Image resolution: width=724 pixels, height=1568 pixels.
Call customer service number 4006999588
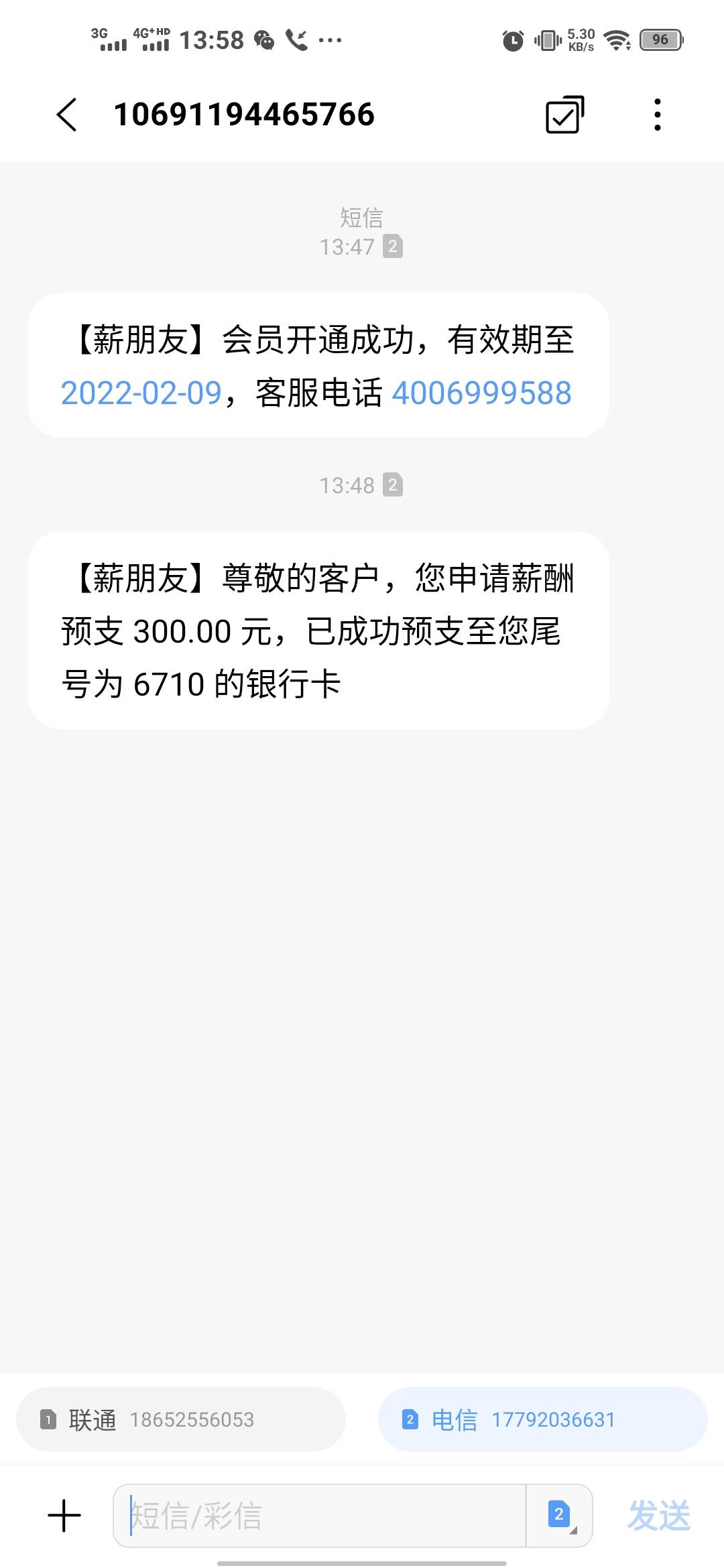tap(481, 393)
